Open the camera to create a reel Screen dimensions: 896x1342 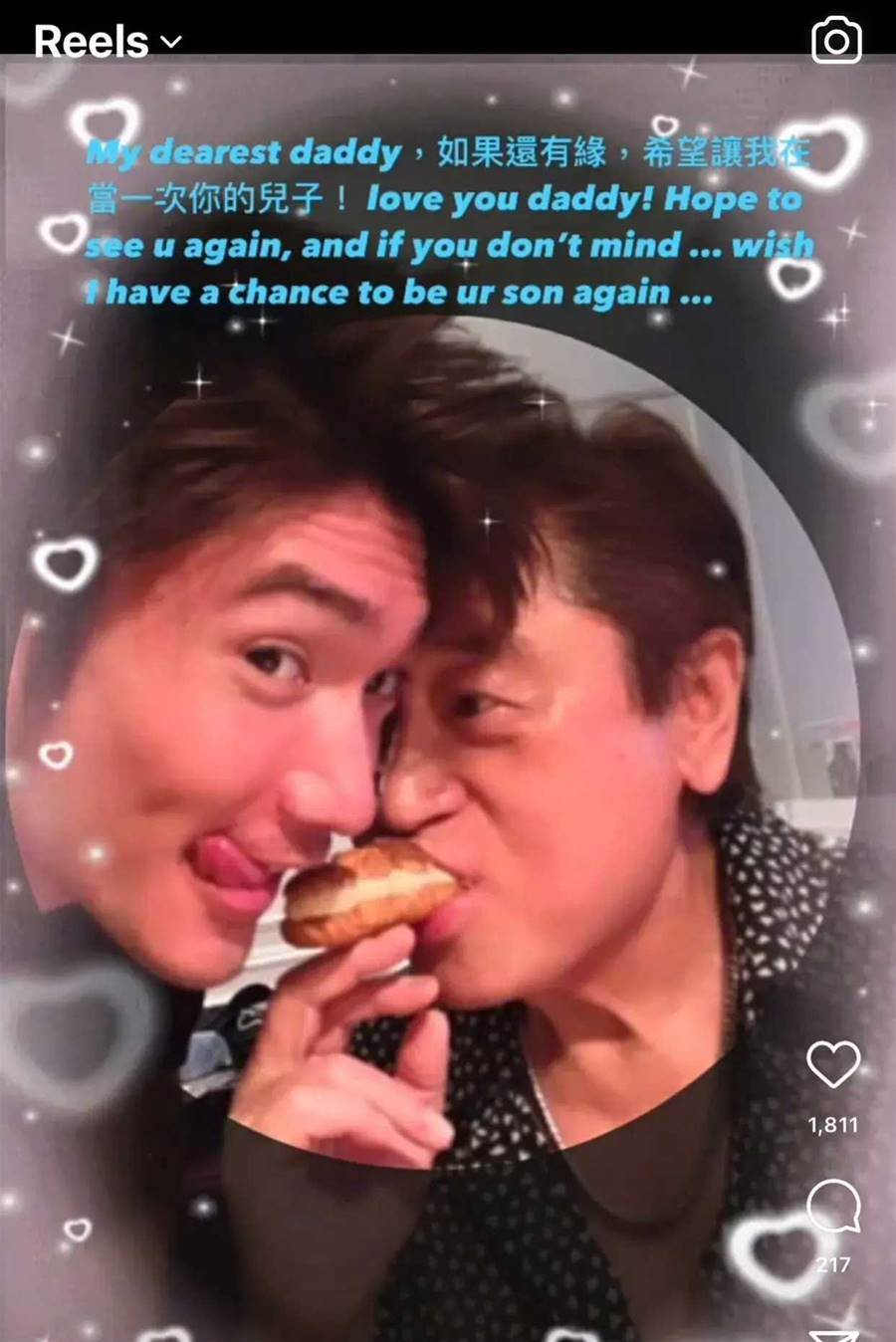point(836,41)
